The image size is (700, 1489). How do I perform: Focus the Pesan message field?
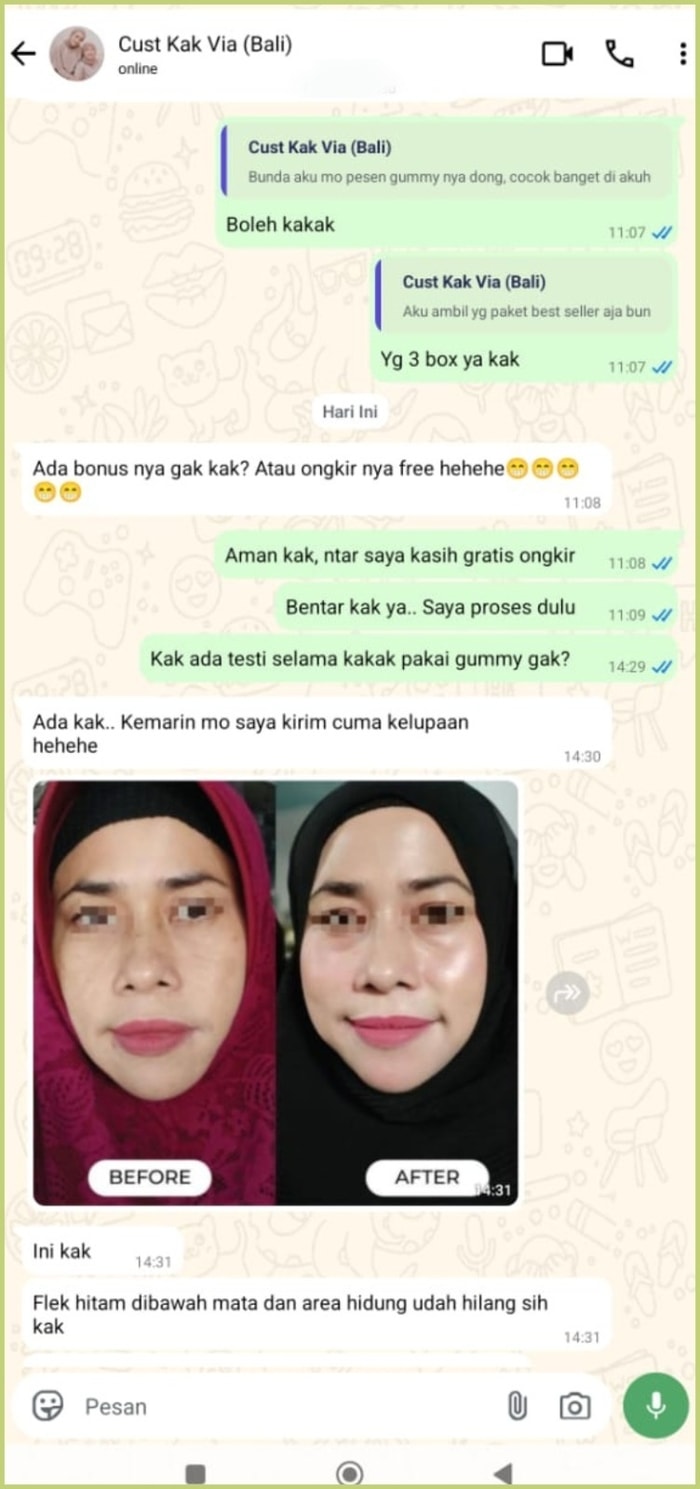280,1406
